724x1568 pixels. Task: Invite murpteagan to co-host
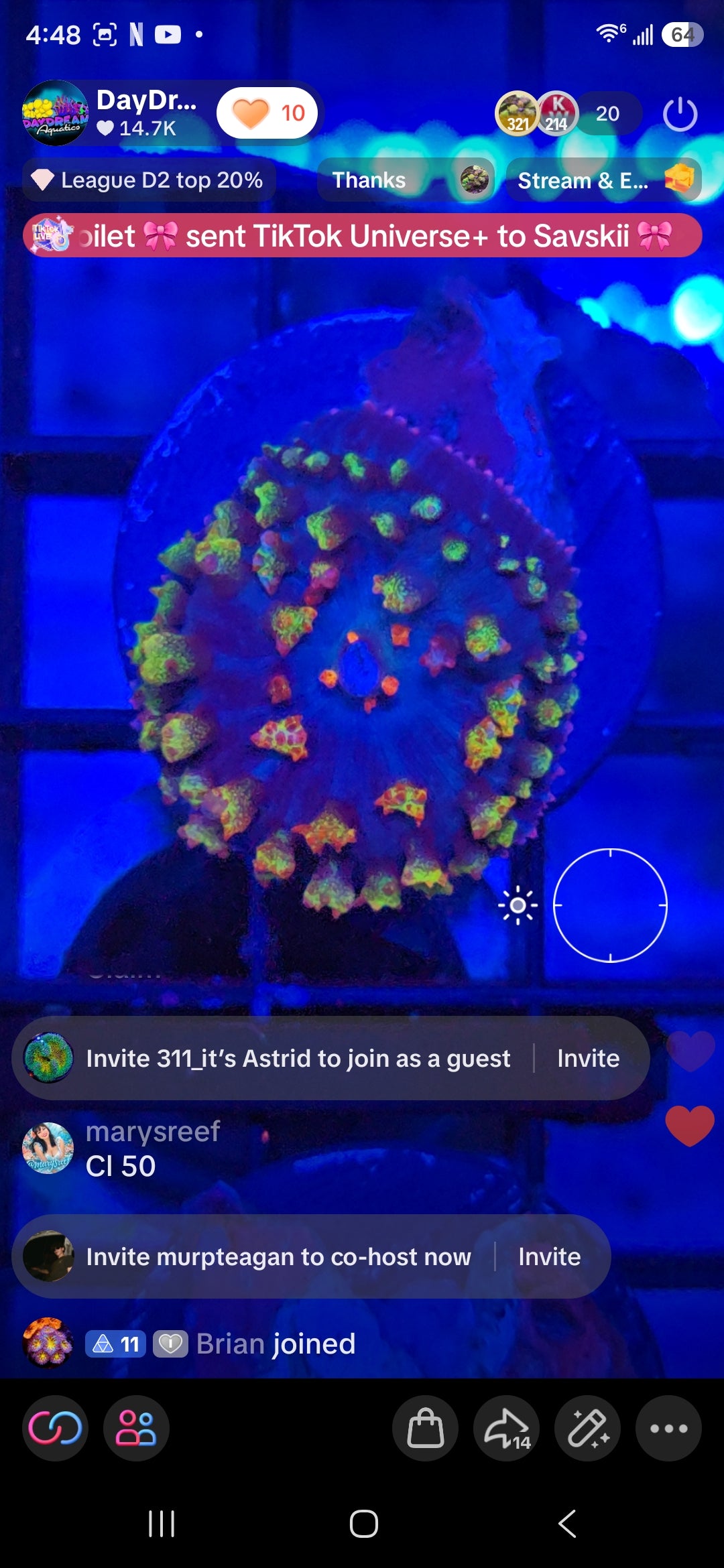549,1256
